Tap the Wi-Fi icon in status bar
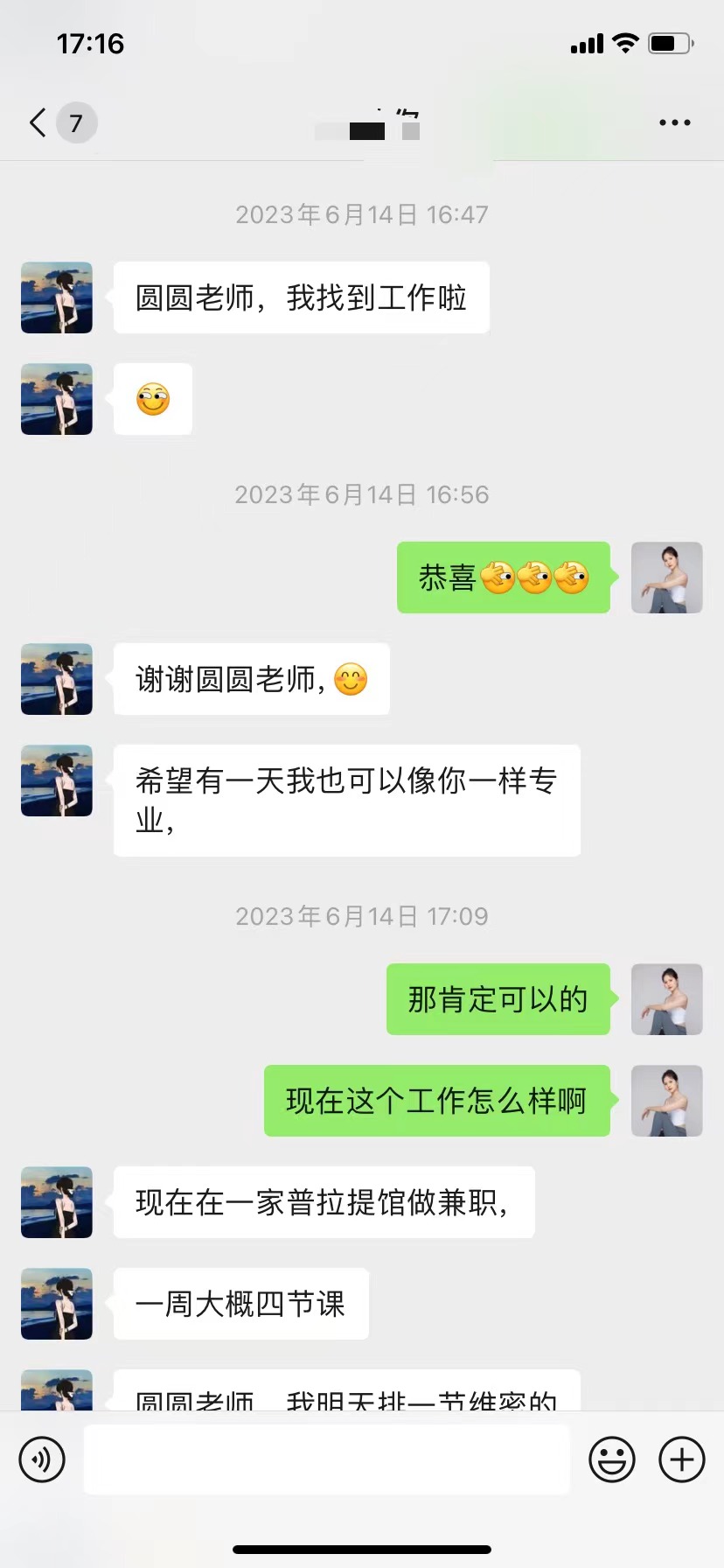The image size is (724, 1568). (623, 42)
